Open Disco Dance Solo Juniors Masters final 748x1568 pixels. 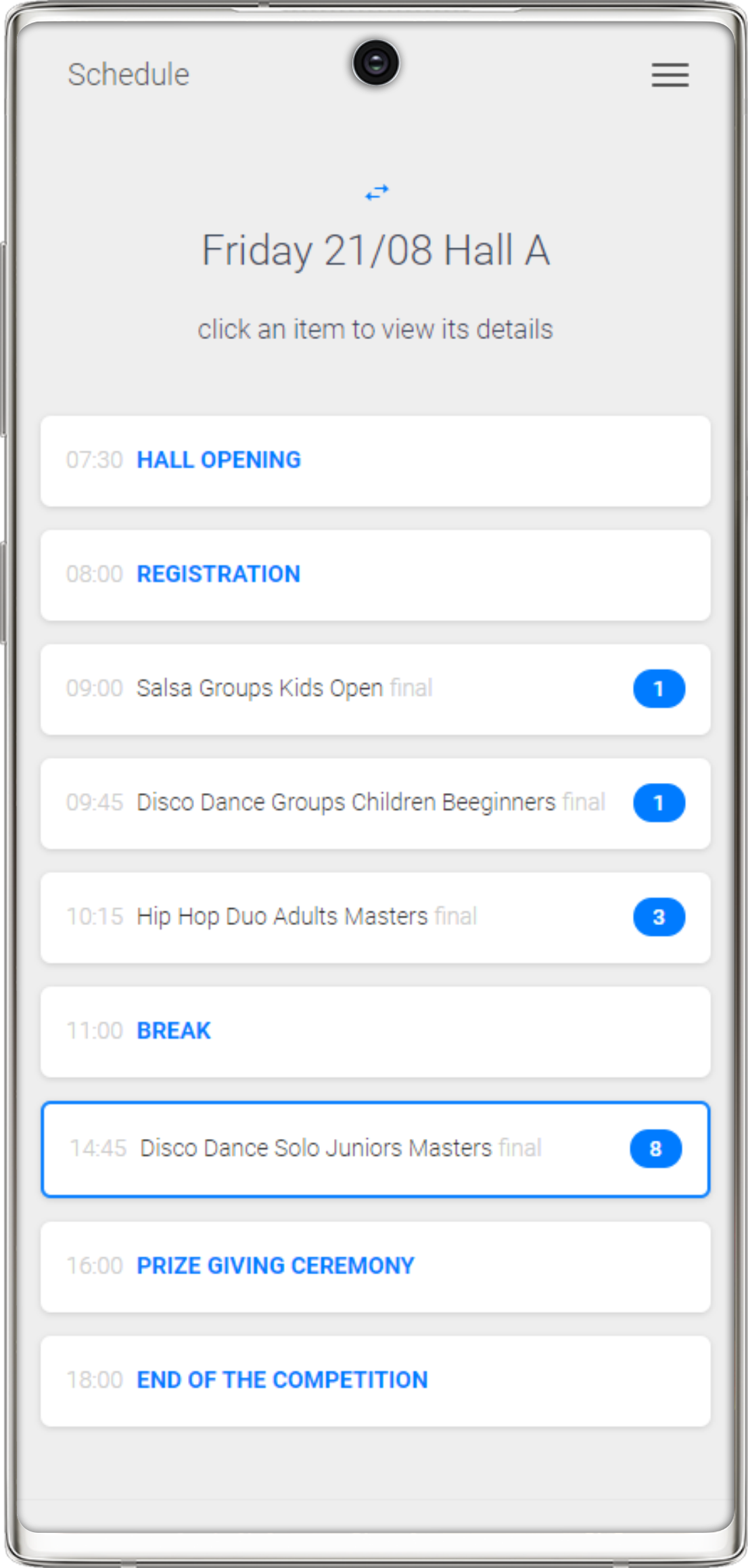pyautogui.click(x=375, y=1148)
